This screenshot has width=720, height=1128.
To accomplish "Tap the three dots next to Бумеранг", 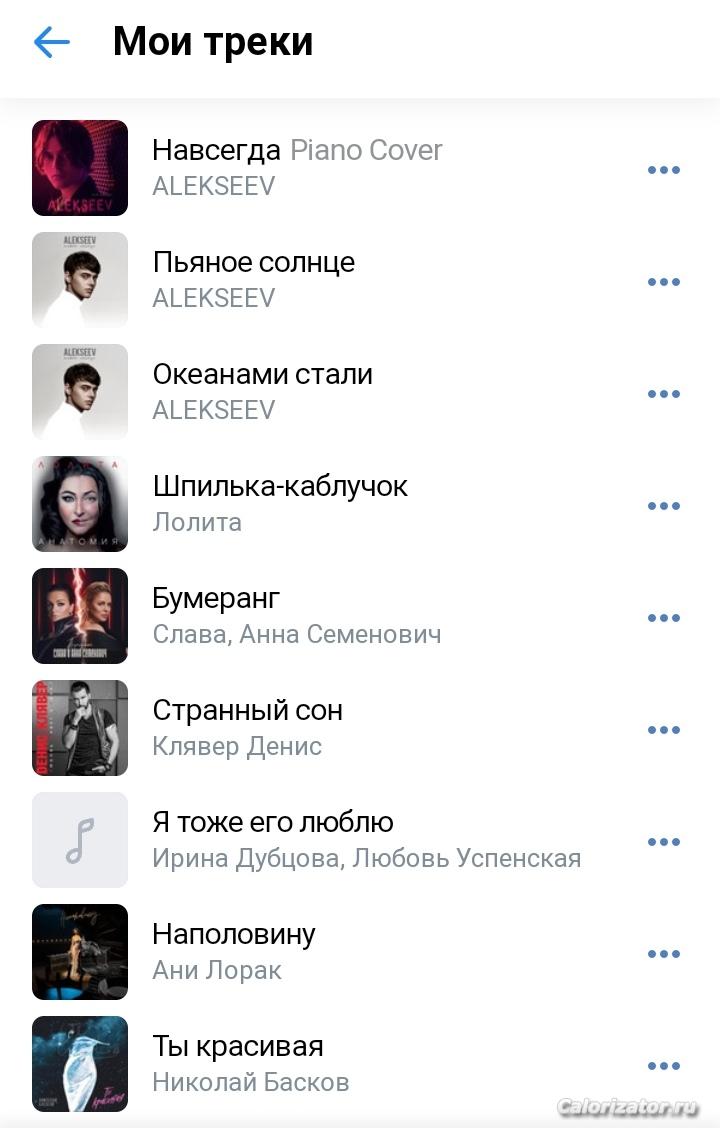I will tap(664, 618).
